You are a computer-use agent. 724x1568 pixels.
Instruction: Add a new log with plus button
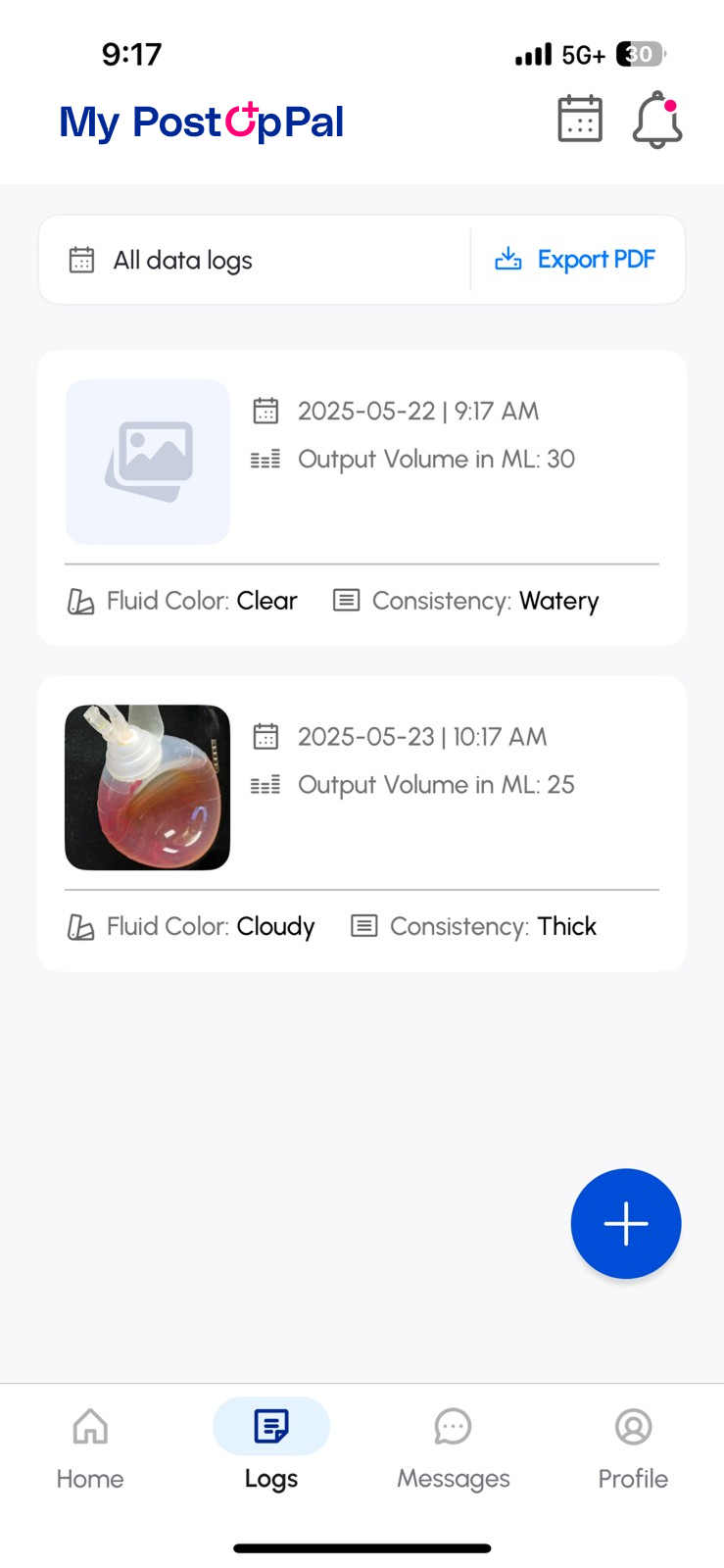(x=626, y=1223)
